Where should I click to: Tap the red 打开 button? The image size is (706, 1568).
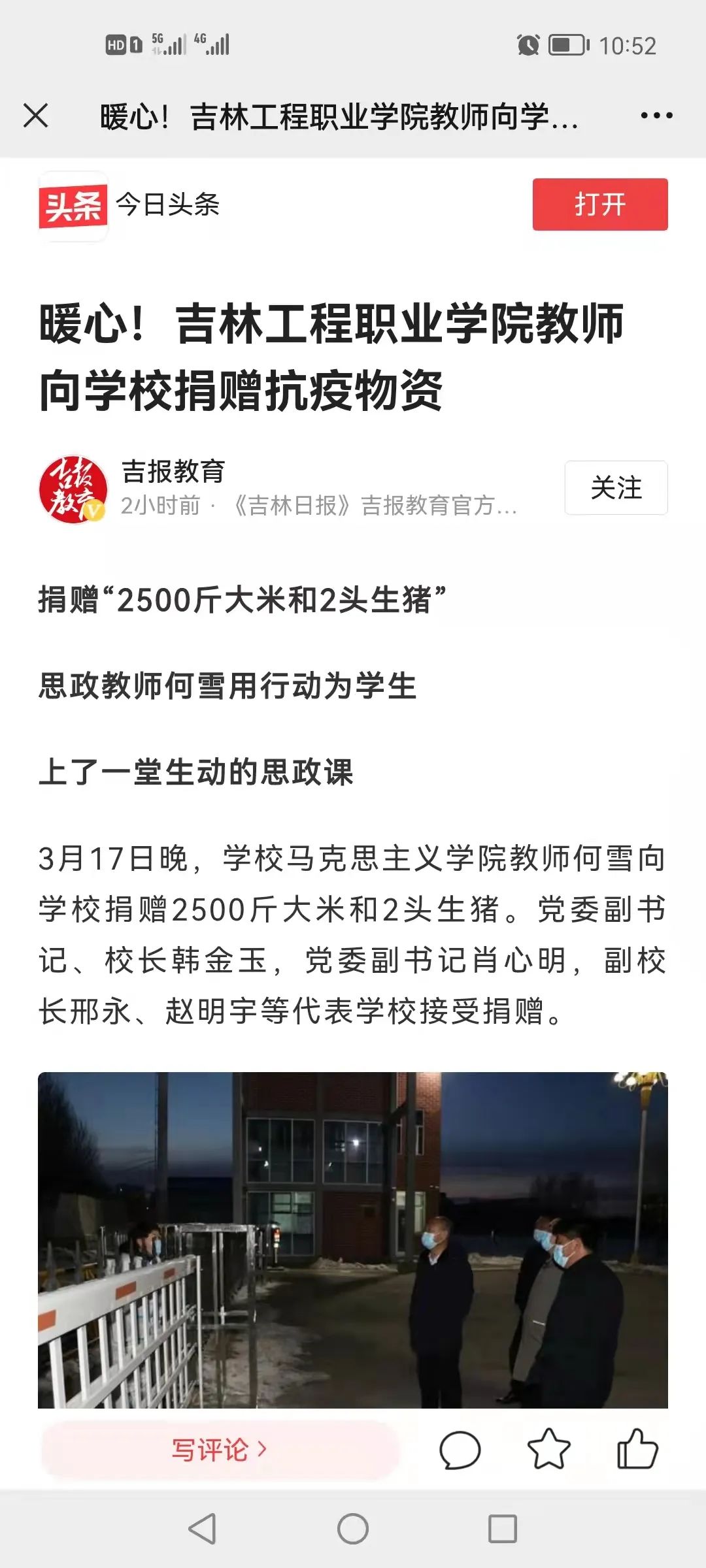(x=600, y=204)
